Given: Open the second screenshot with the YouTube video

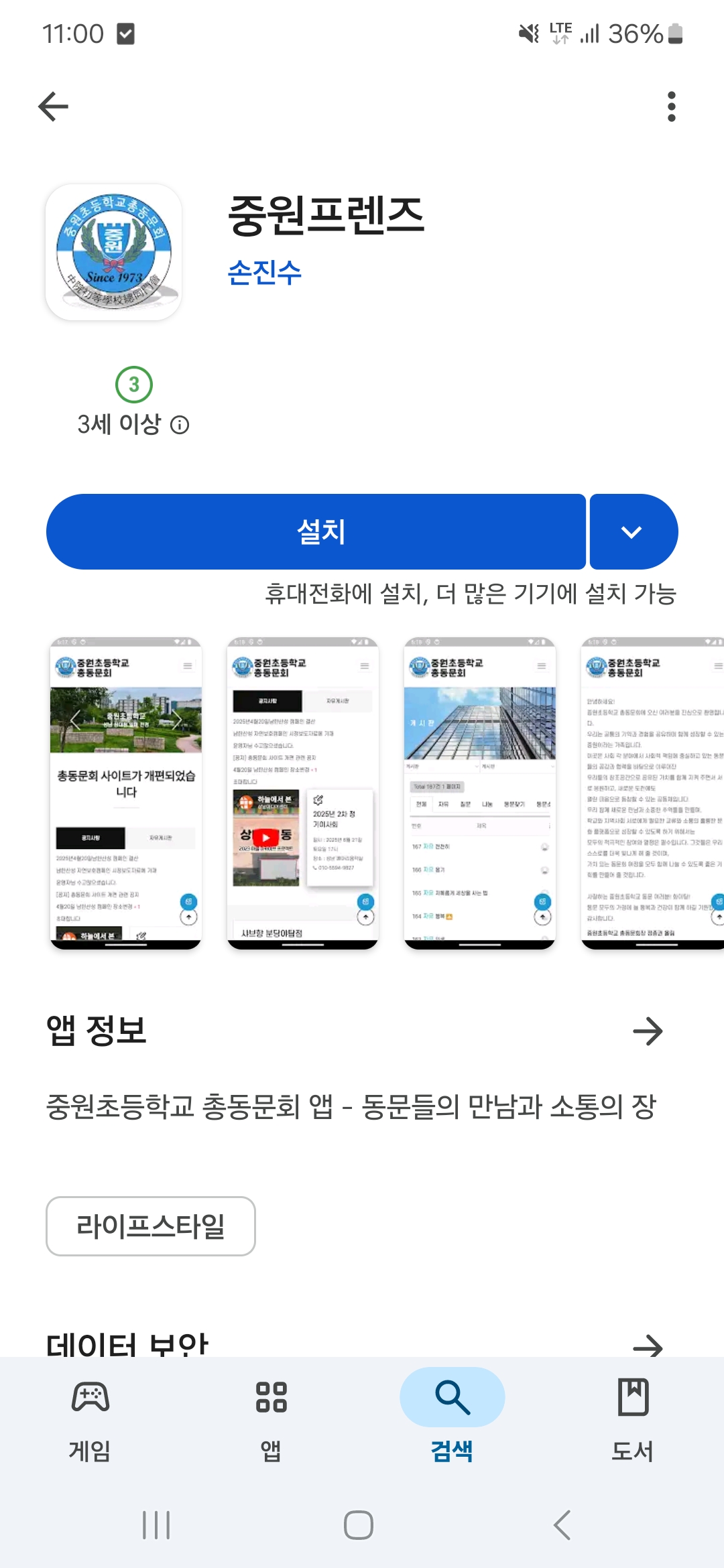Looking at the screenshot, I should 303,793.
